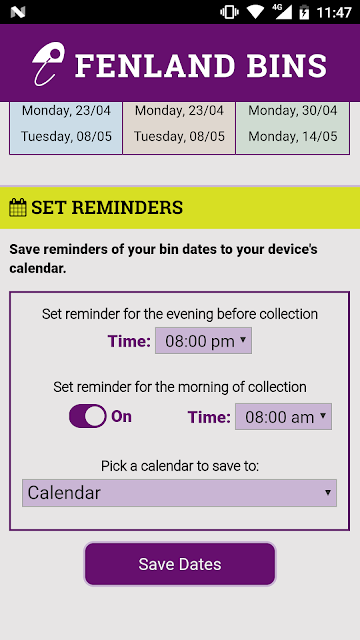
Task: Change the 08:00 am morning reminder time
Action: (x=283, y=417)
